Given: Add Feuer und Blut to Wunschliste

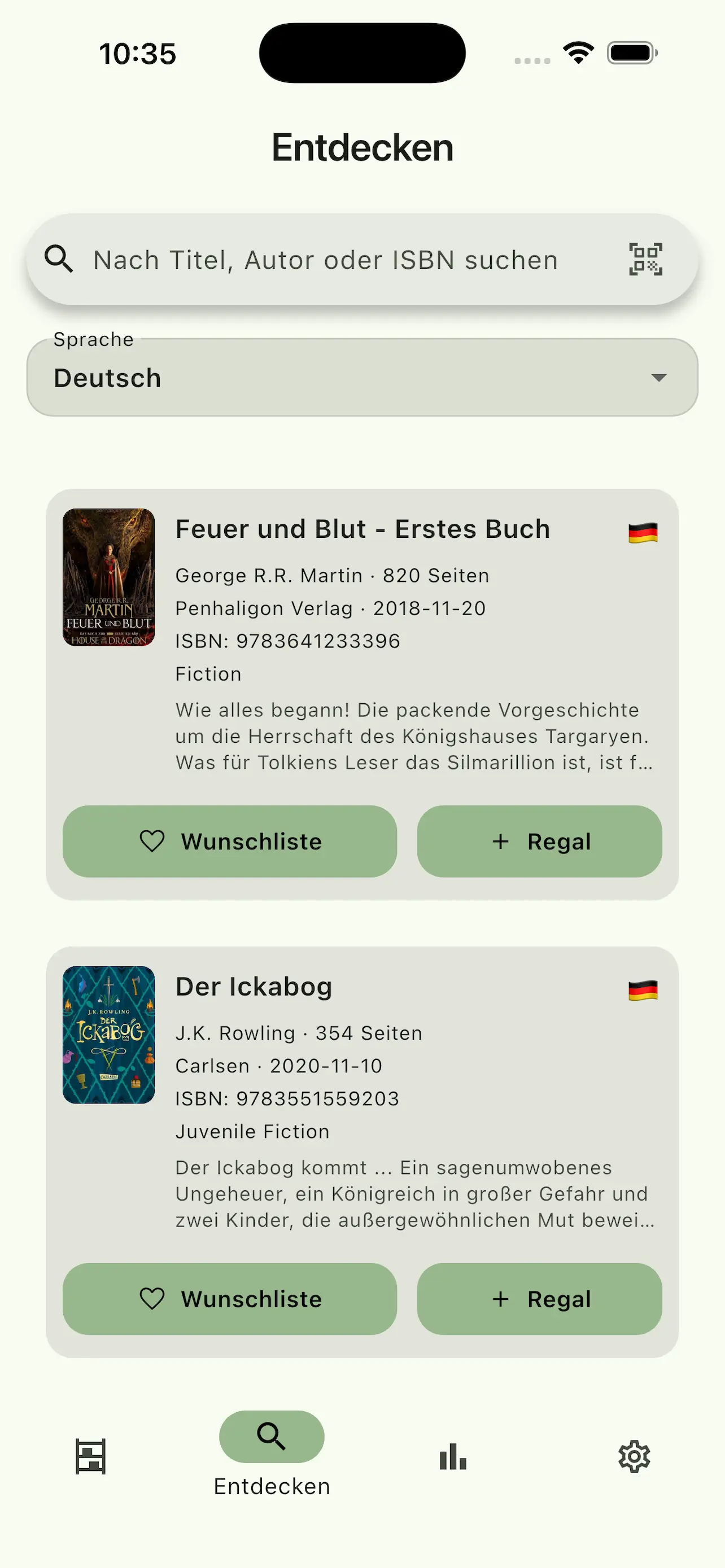Looking at the screenshot, I should [229, 841].
